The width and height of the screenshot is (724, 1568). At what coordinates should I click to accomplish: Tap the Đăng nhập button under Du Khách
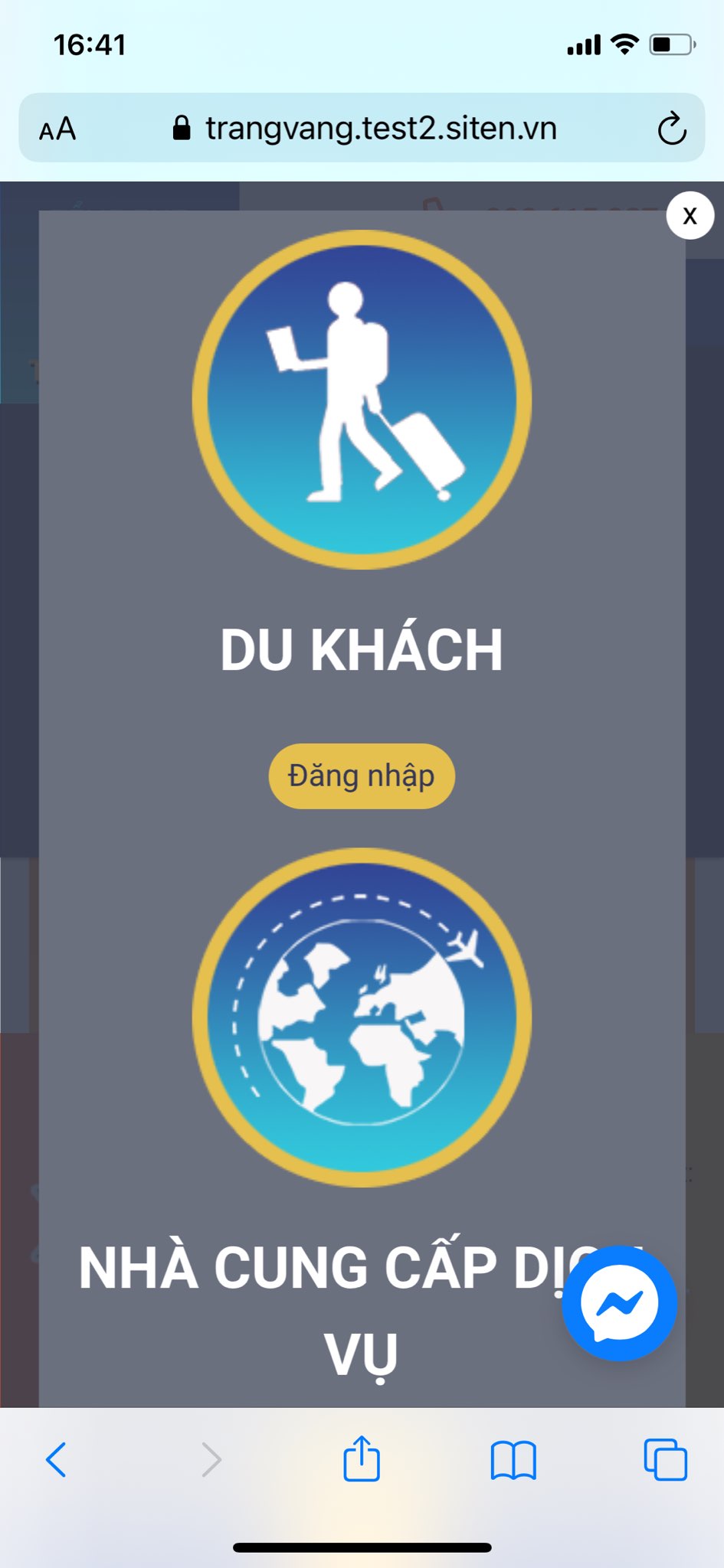click(362, 776)
